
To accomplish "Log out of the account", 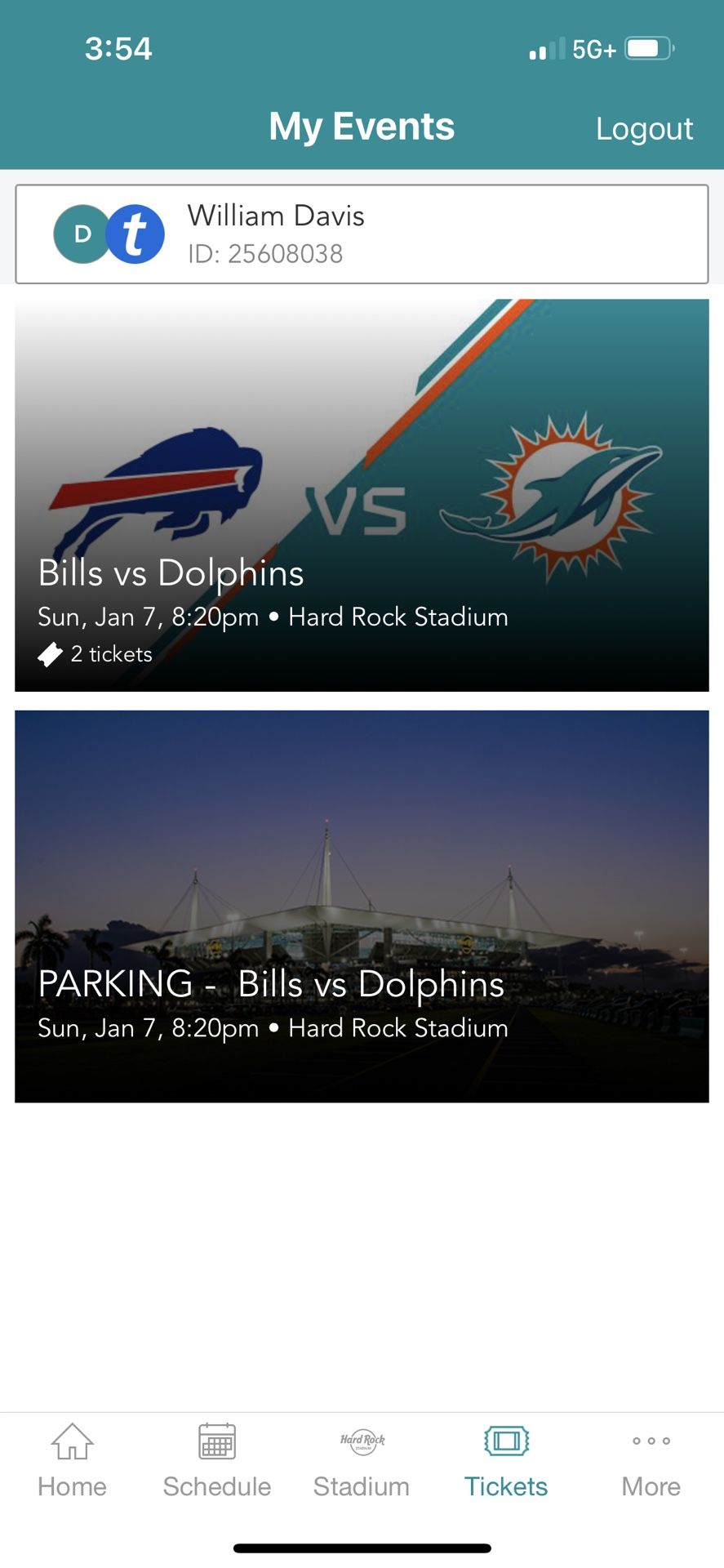I will (x=644, y=129).
